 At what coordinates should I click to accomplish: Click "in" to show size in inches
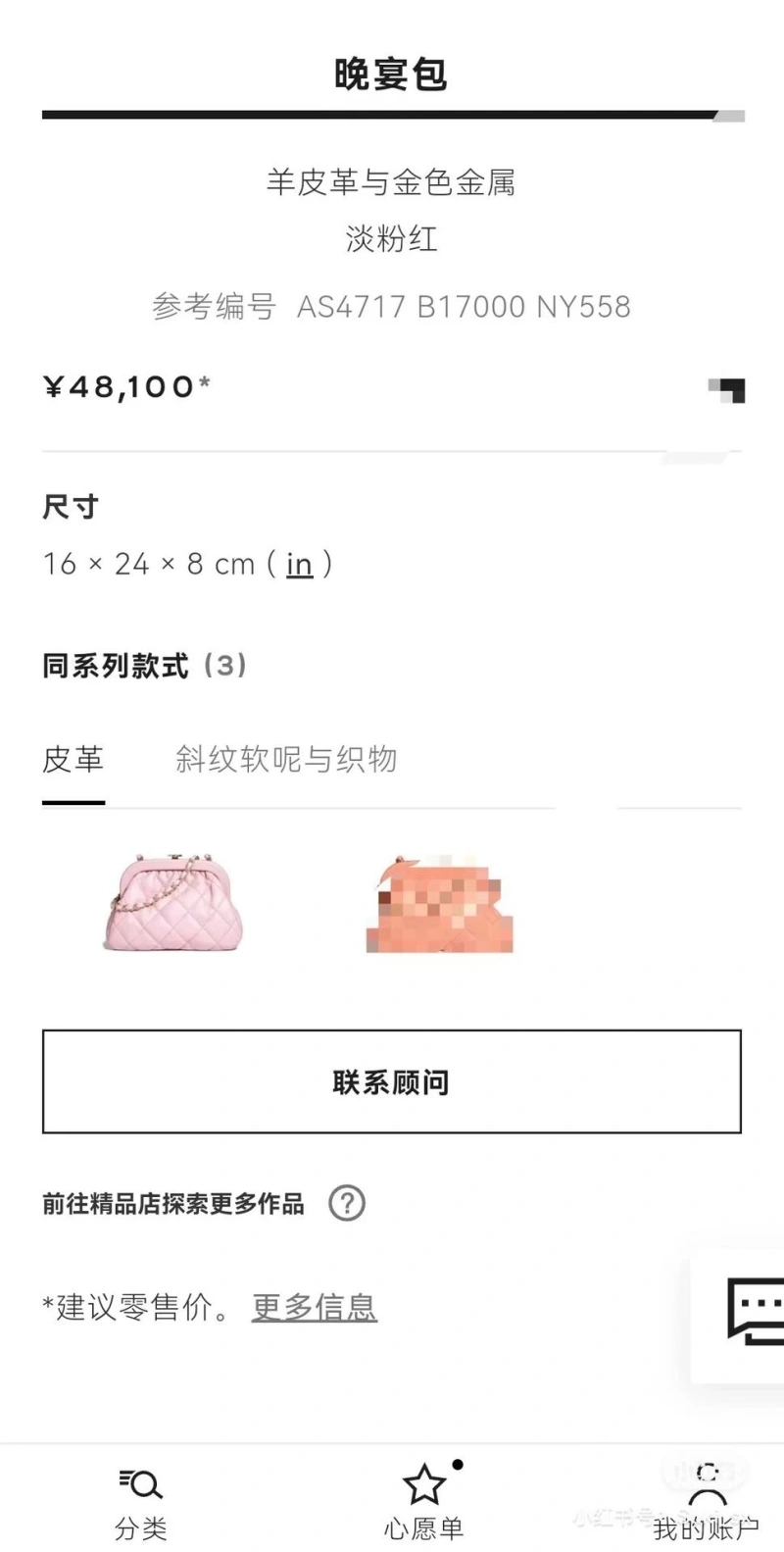click(x=299, y=564)
